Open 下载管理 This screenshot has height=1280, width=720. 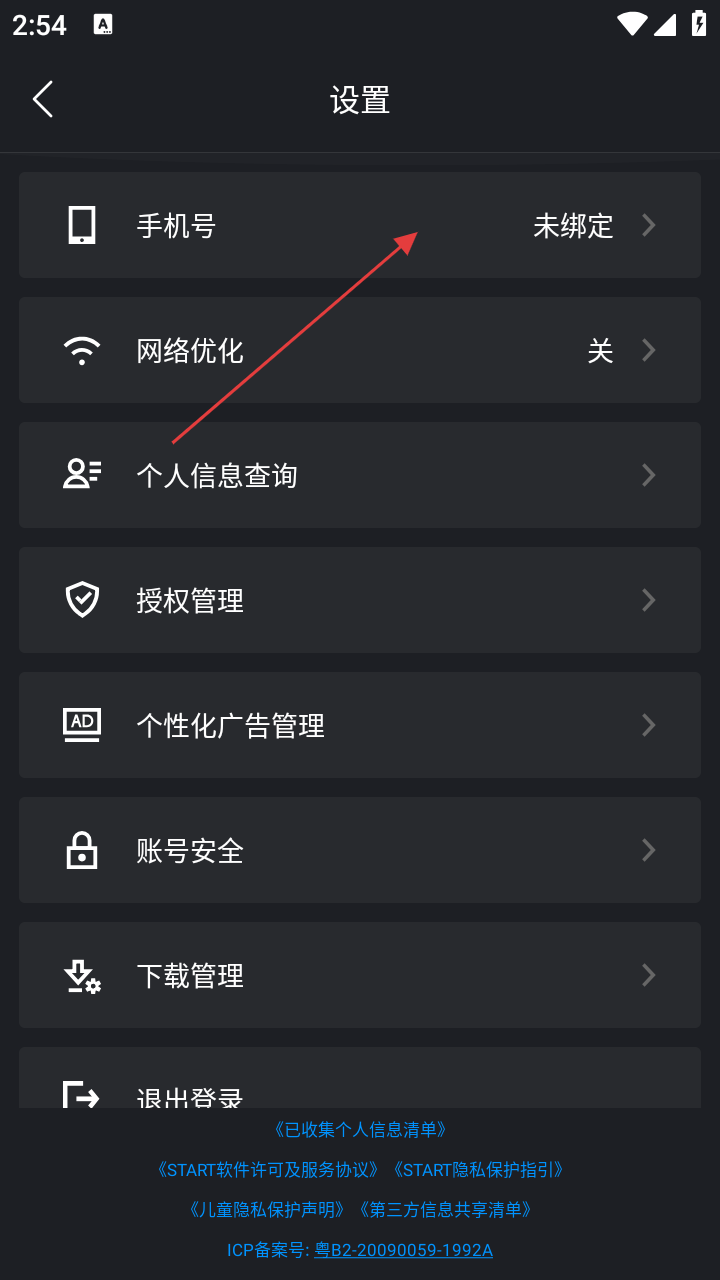(x=360, y=975)
